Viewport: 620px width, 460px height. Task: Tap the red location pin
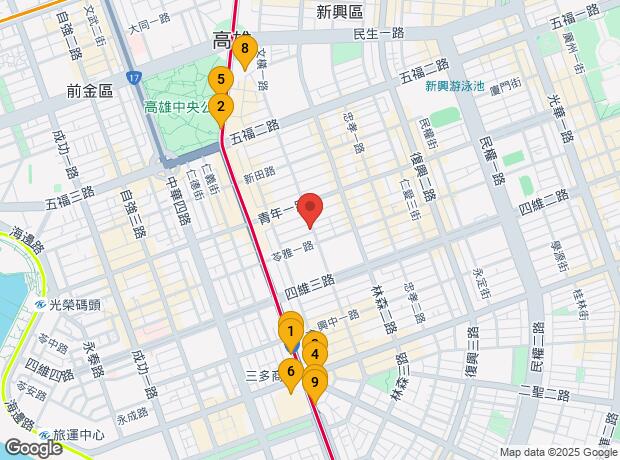tap(310, 207)
